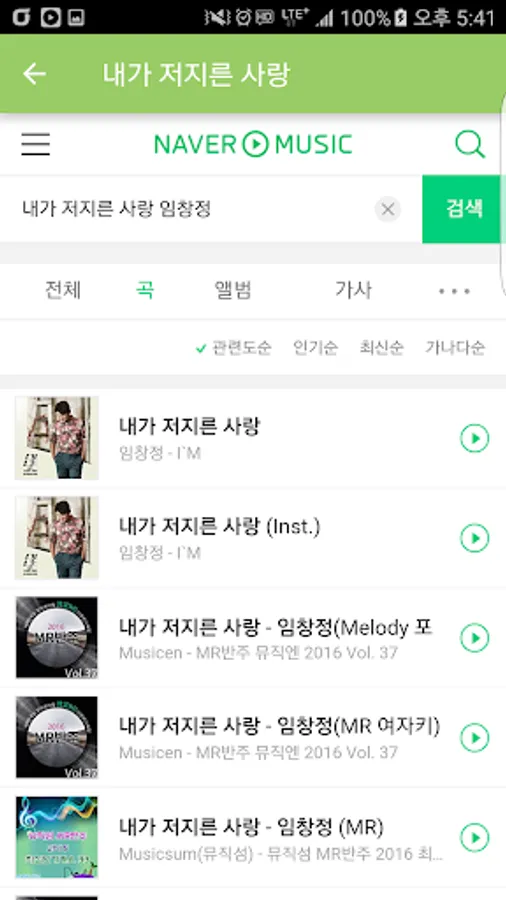Tap the 검색 button

pyautogui.click(x=464, y=209)
